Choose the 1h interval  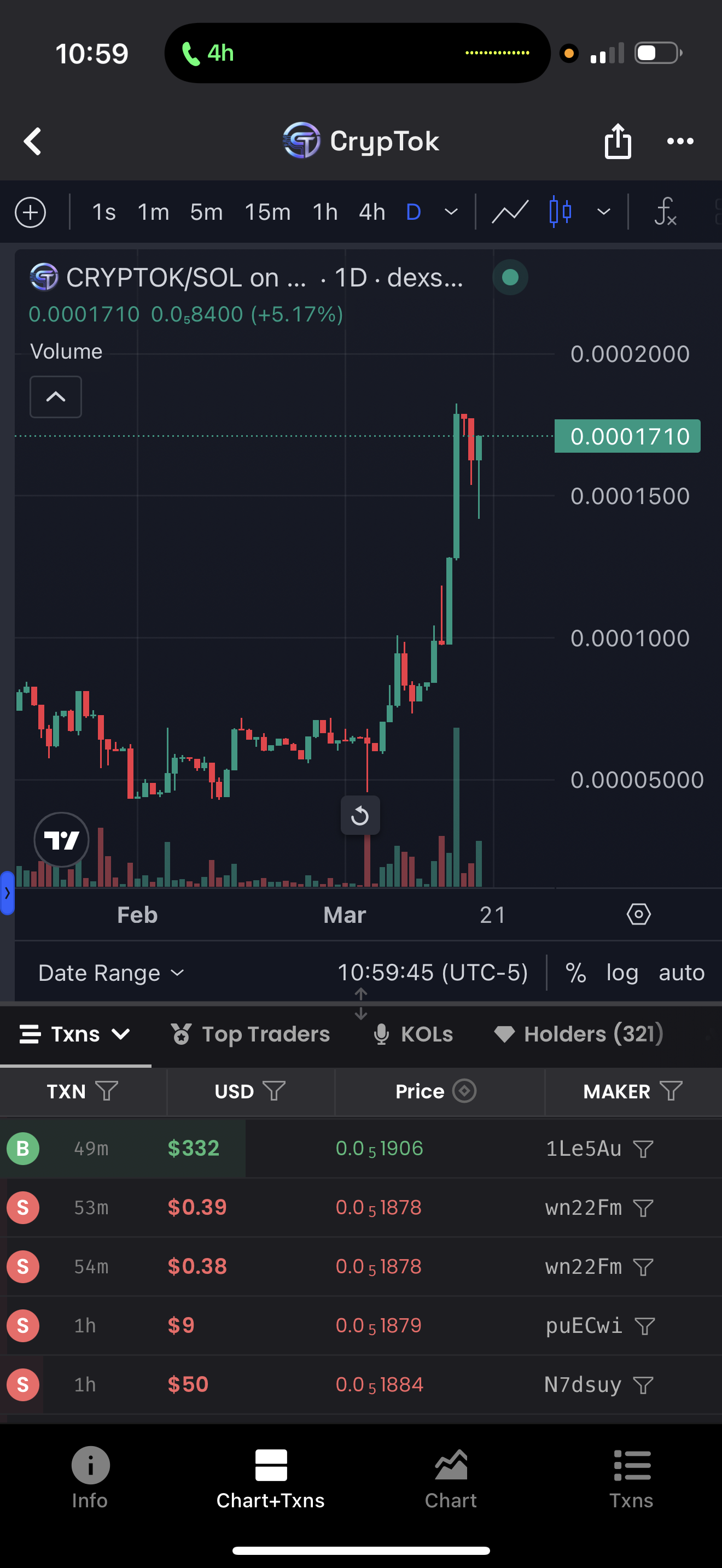coord(324,213)
